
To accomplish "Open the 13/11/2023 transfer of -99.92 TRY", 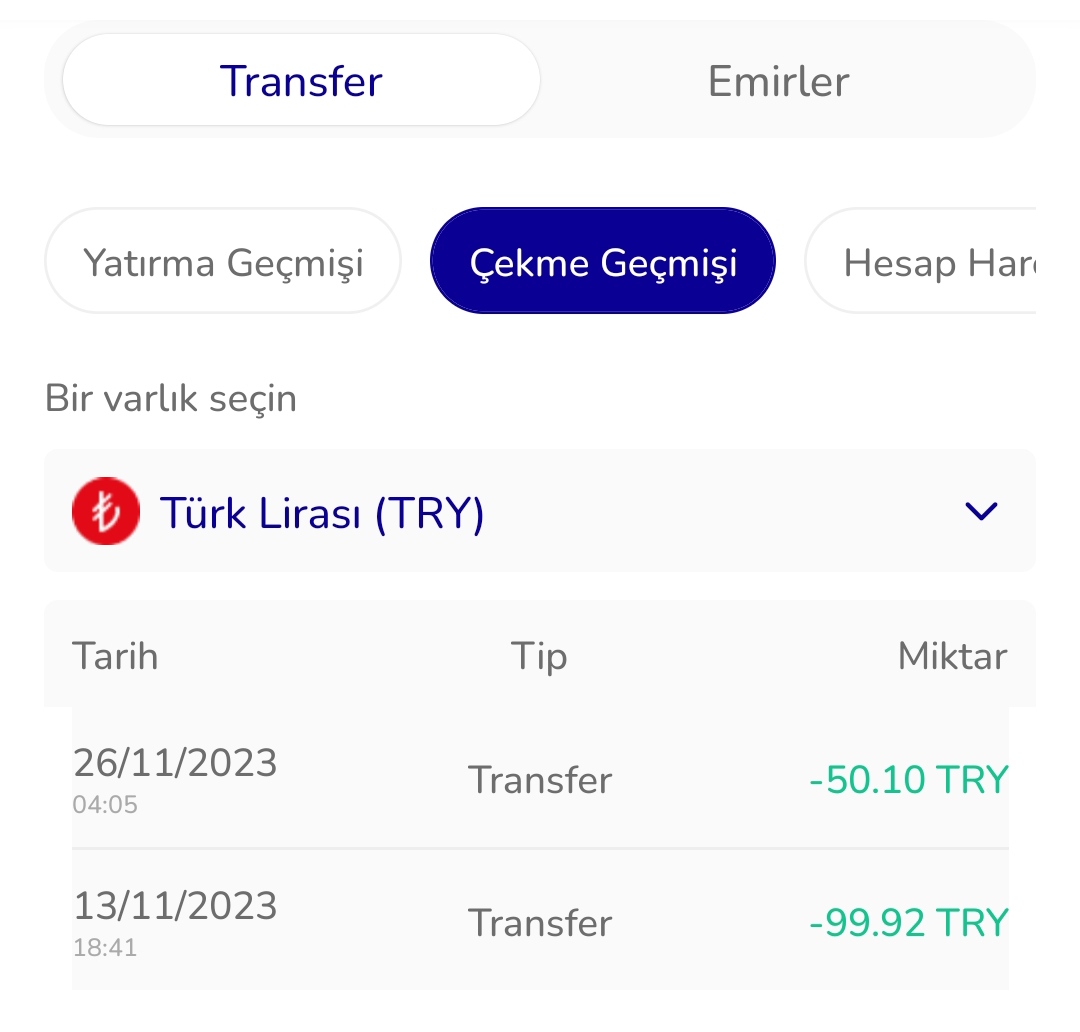I will [540, 920].
